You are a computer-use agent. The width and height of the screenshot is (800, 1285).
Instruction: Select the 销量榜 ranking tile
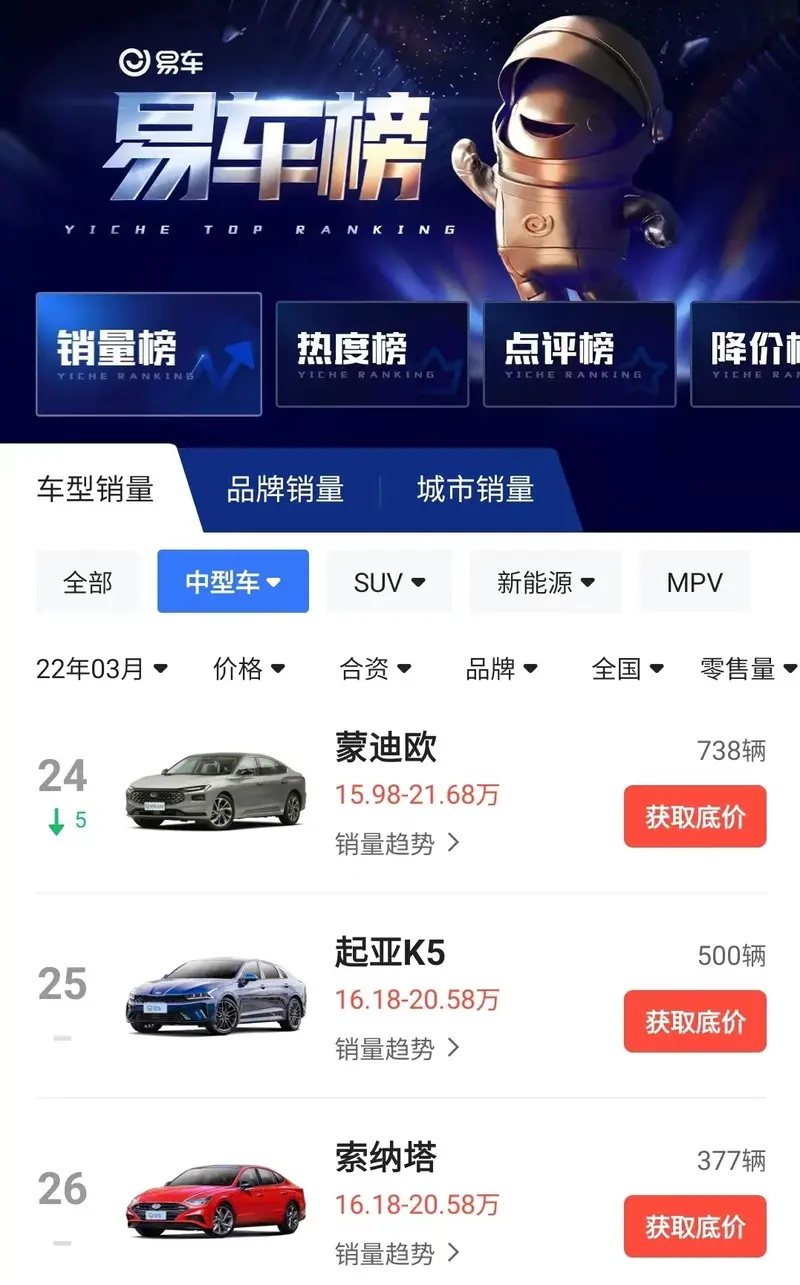tap(149, 354)
